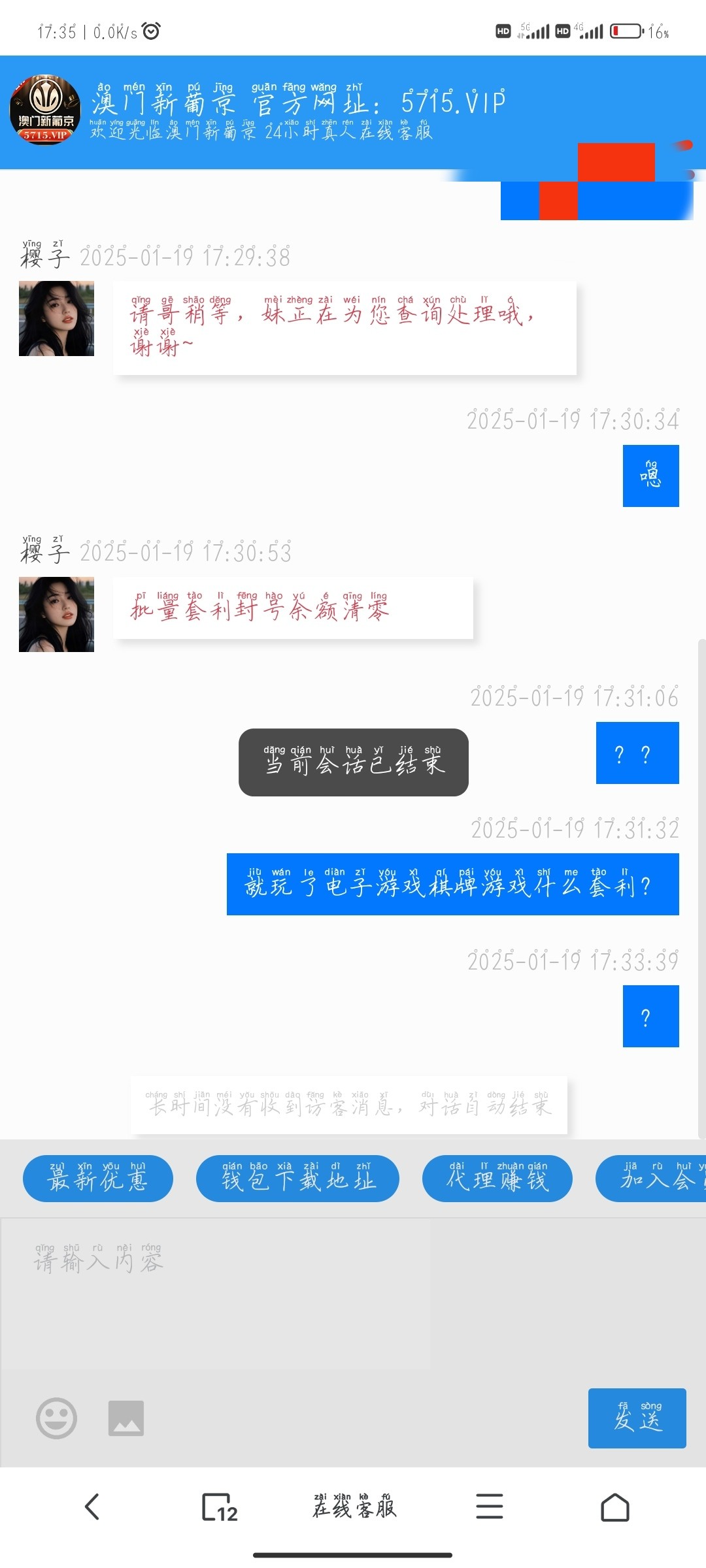The height and width of the screenshot is (1568, 706).
Task: Select the 钱包下载地址 chip
Action: click(x=297, y=1178)
